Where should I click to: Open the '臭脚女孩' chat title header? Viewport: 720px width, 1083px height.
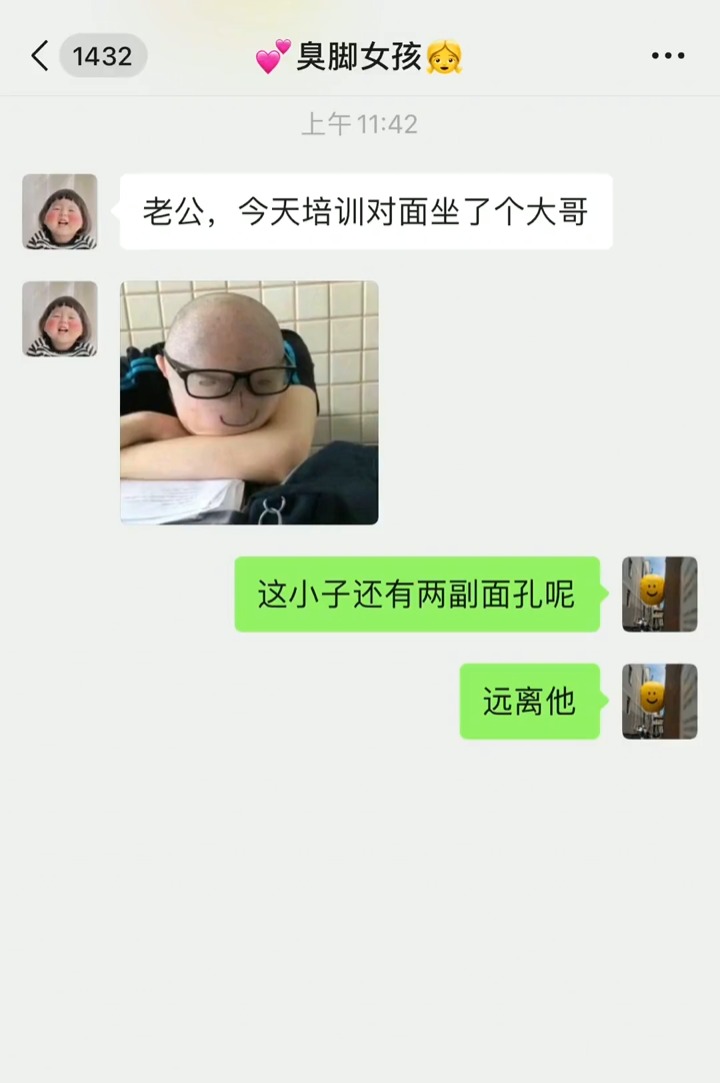coord(360,56)
